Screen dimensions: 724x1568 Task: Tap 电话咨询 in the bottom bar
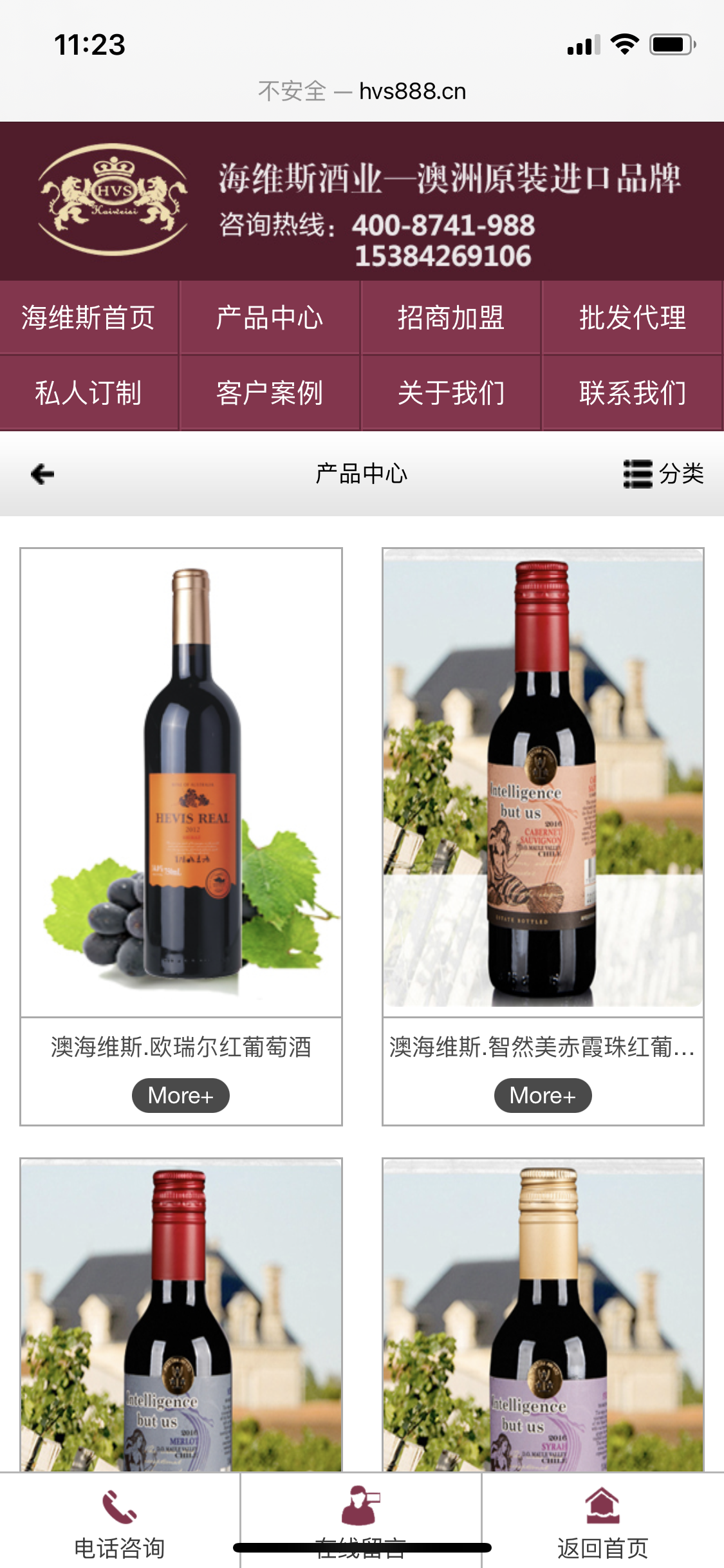[x=120, y=1522]
